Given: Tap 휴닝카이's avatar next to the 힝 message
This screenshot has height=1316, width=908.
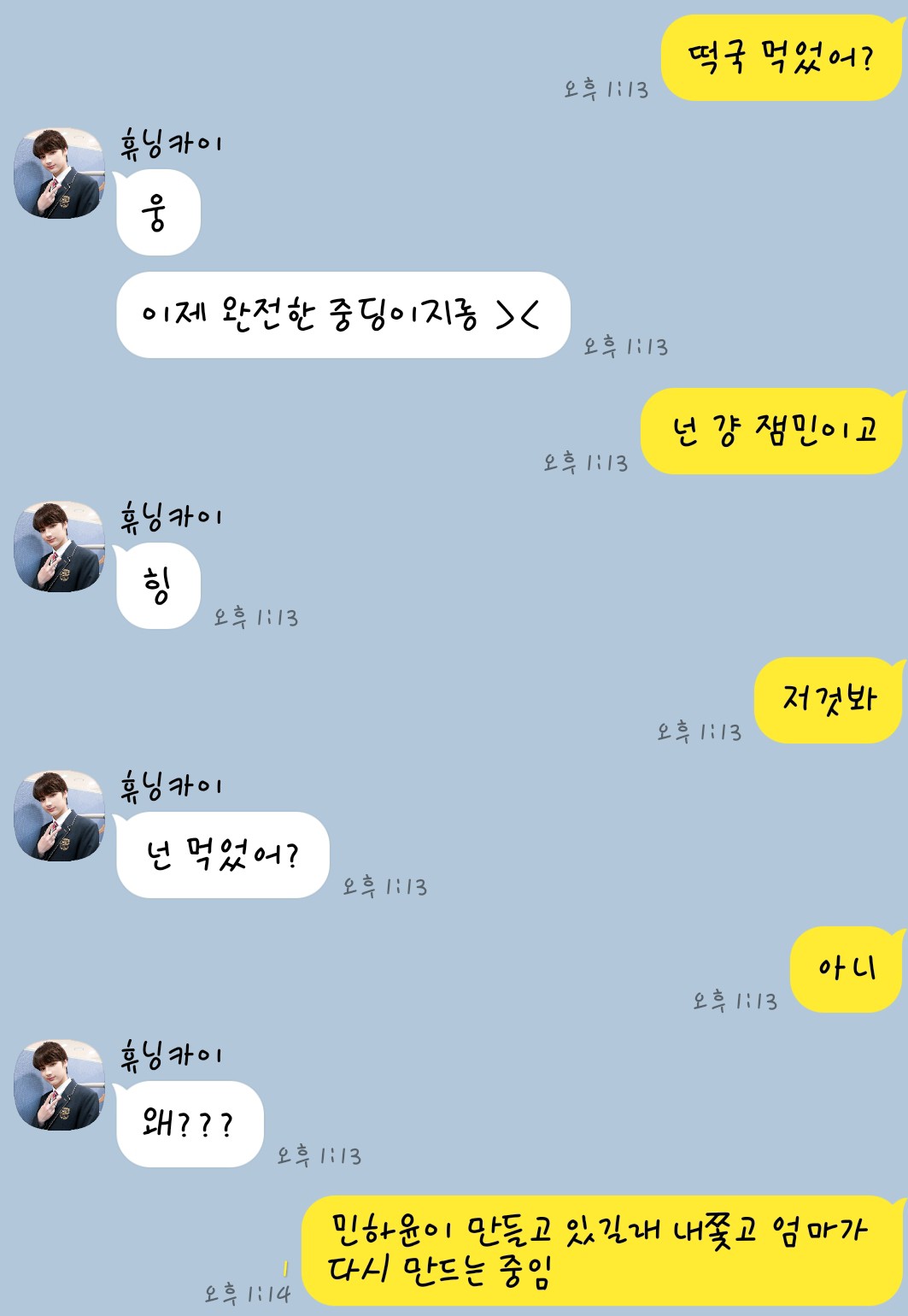Looking at the screenshot, I should pos(59,547).
